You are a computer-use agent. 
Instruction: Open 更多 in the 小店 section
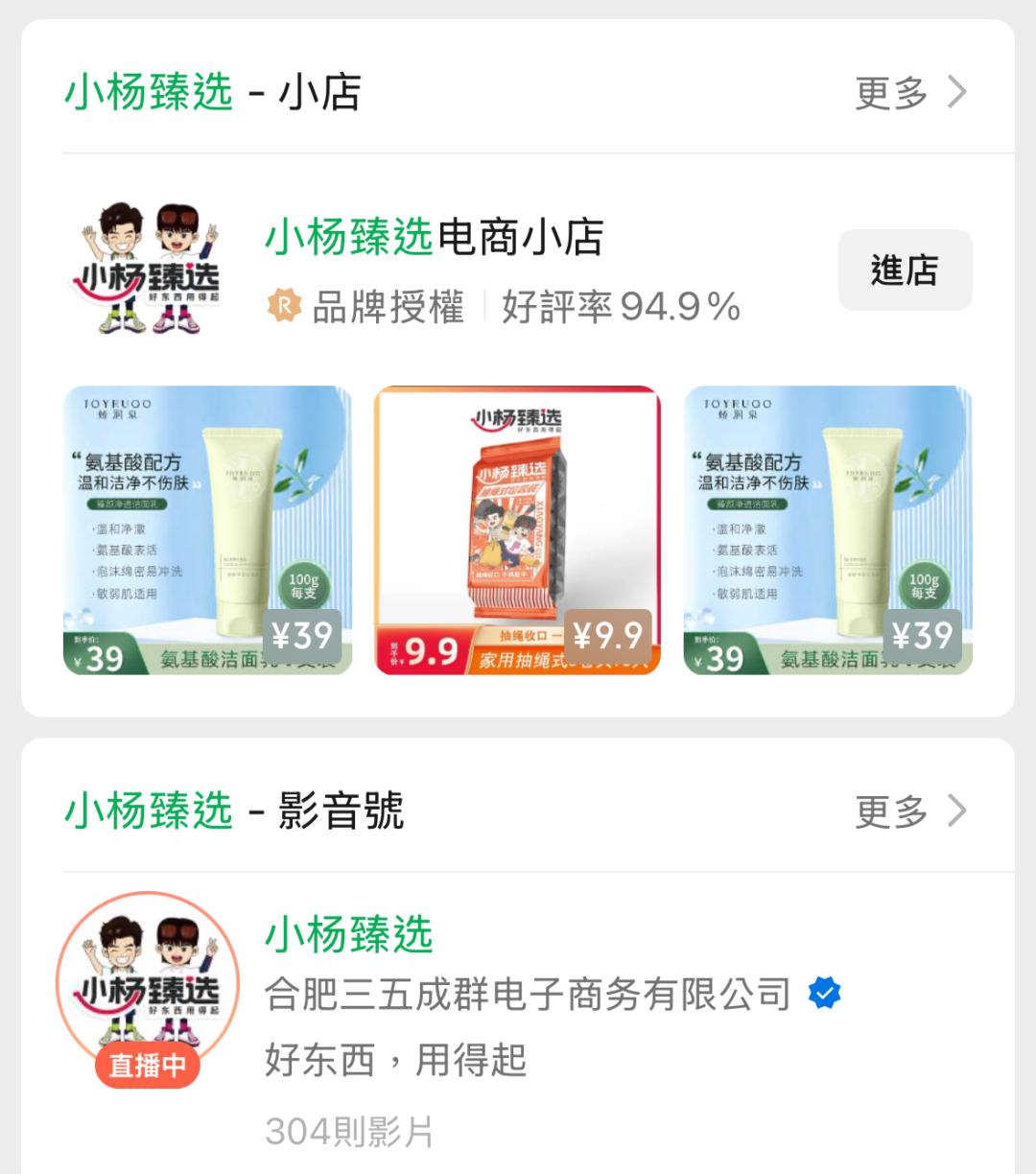(909, 93)
